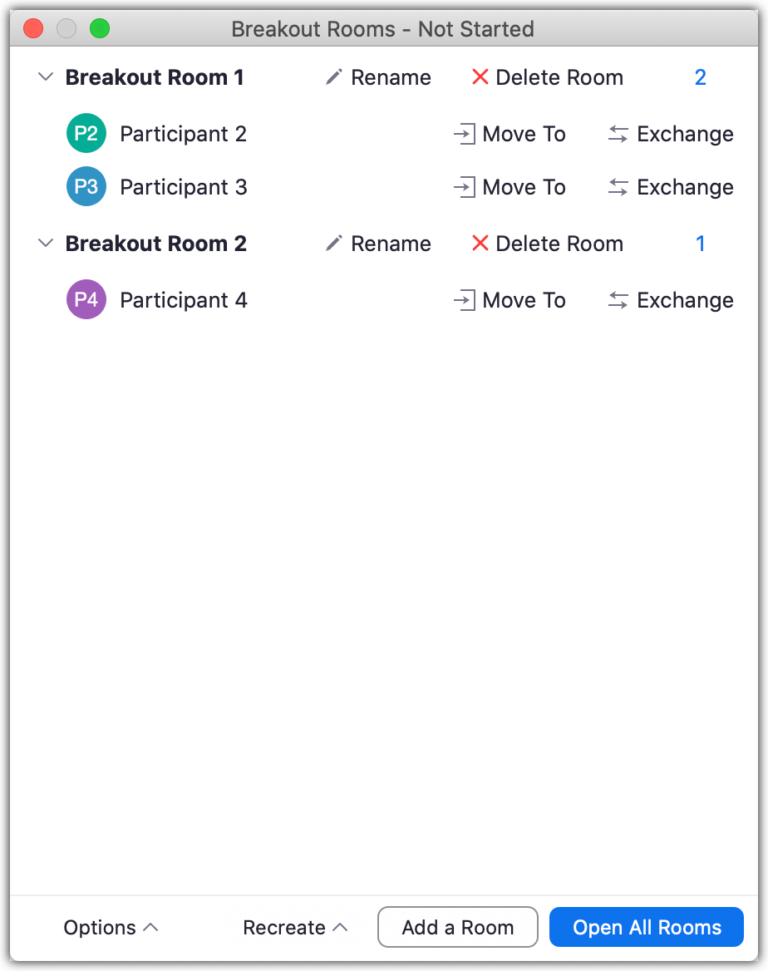The width and height of the screenshot is (768, 971).
Task: Open All Rooms
Action: point(647,927)
